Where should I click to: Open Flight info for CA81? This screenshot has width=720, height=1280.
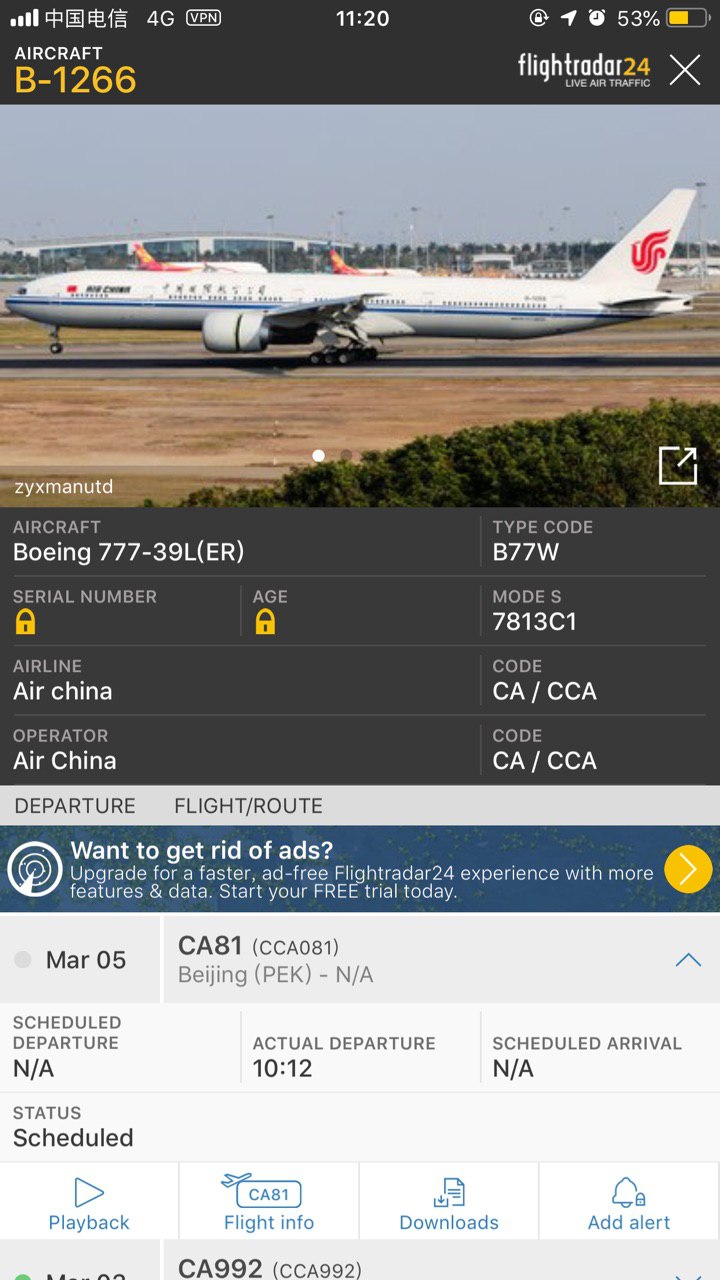click(269, 1203)
